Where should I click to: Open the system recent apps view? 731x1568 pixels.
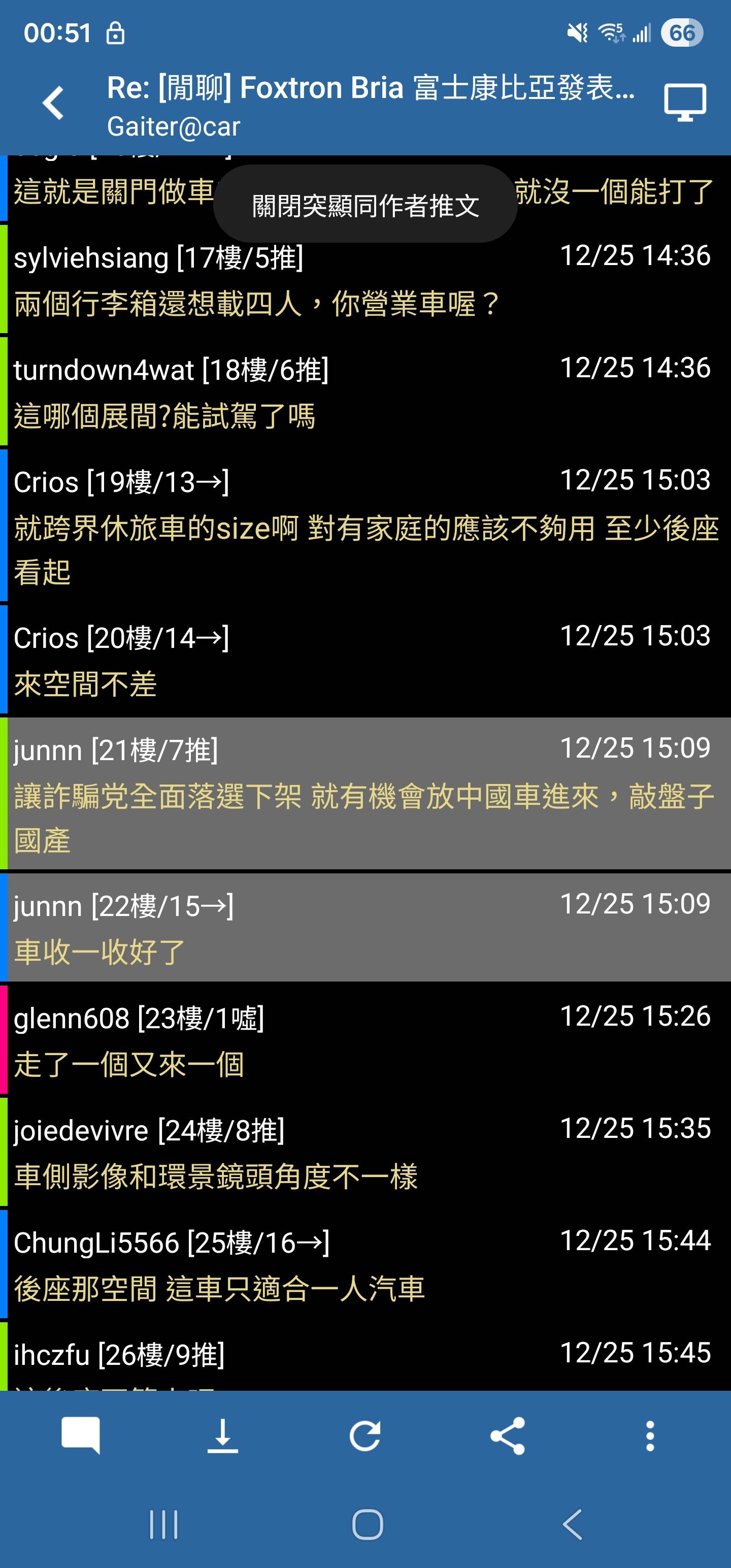pyautogui.click(x=164, y=1524)
